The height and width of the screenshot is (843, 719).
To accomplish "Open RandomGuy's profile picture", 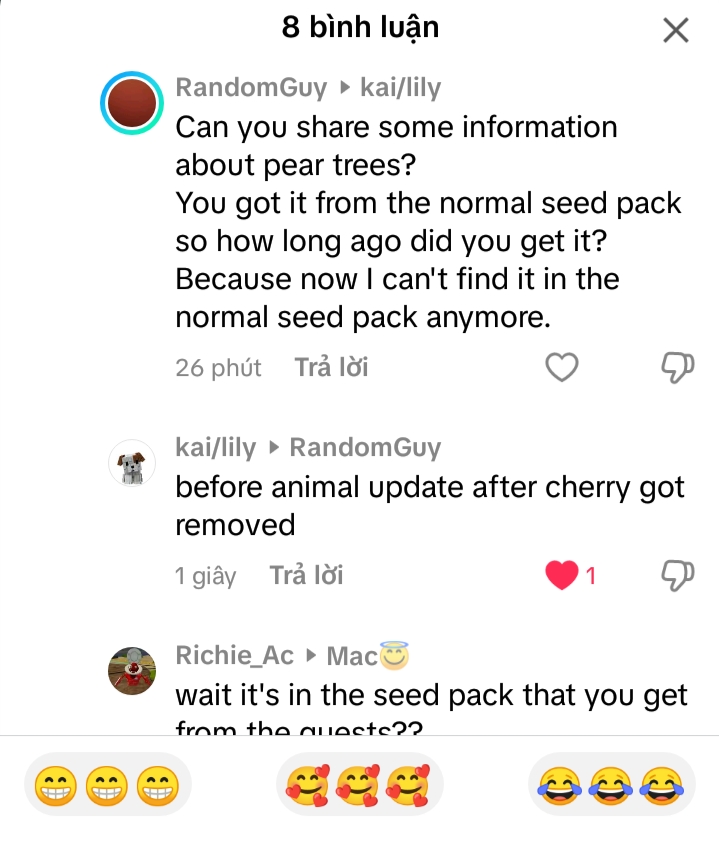I will [132, 103].
